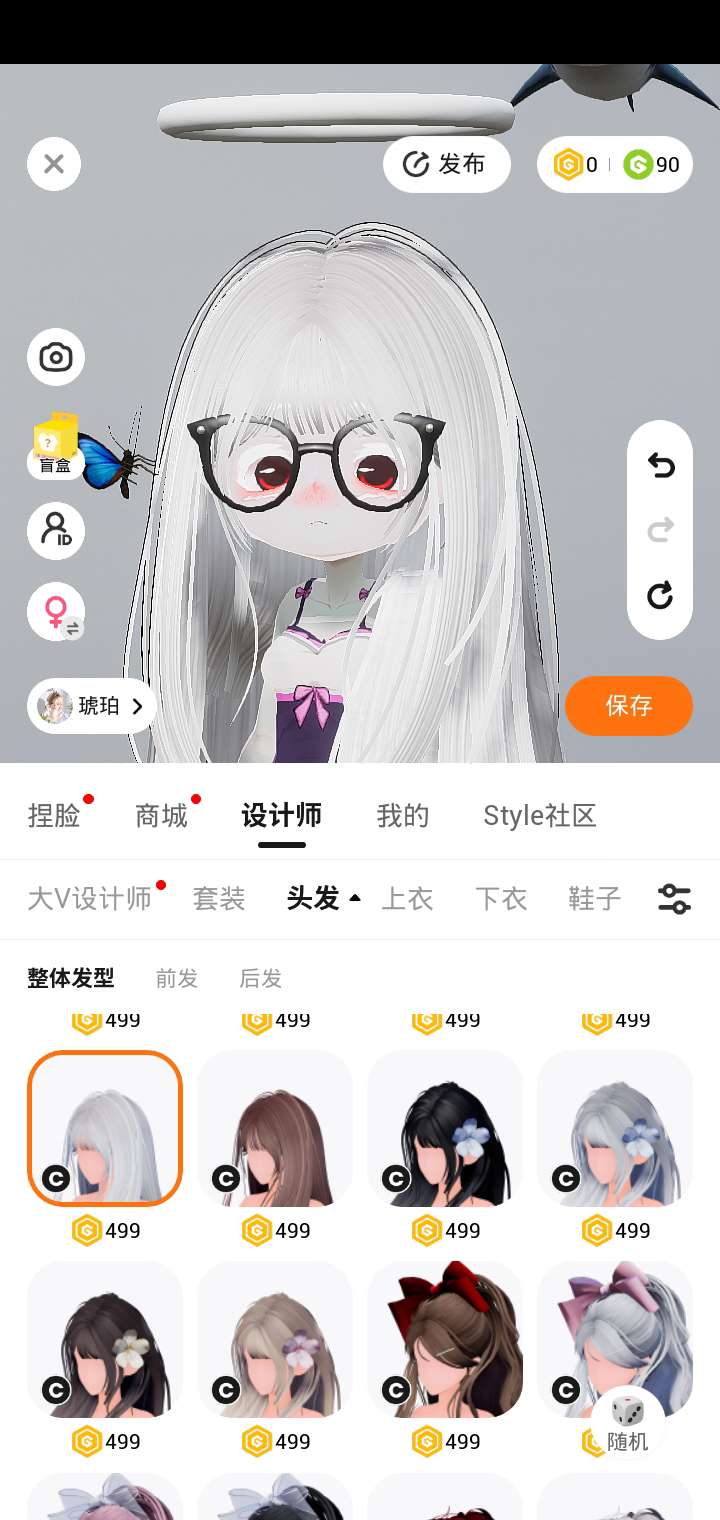Switch to the 捏脸 tab
Image resolution: width=720 pixels, height=1520 pixels.
coord(54,816)
